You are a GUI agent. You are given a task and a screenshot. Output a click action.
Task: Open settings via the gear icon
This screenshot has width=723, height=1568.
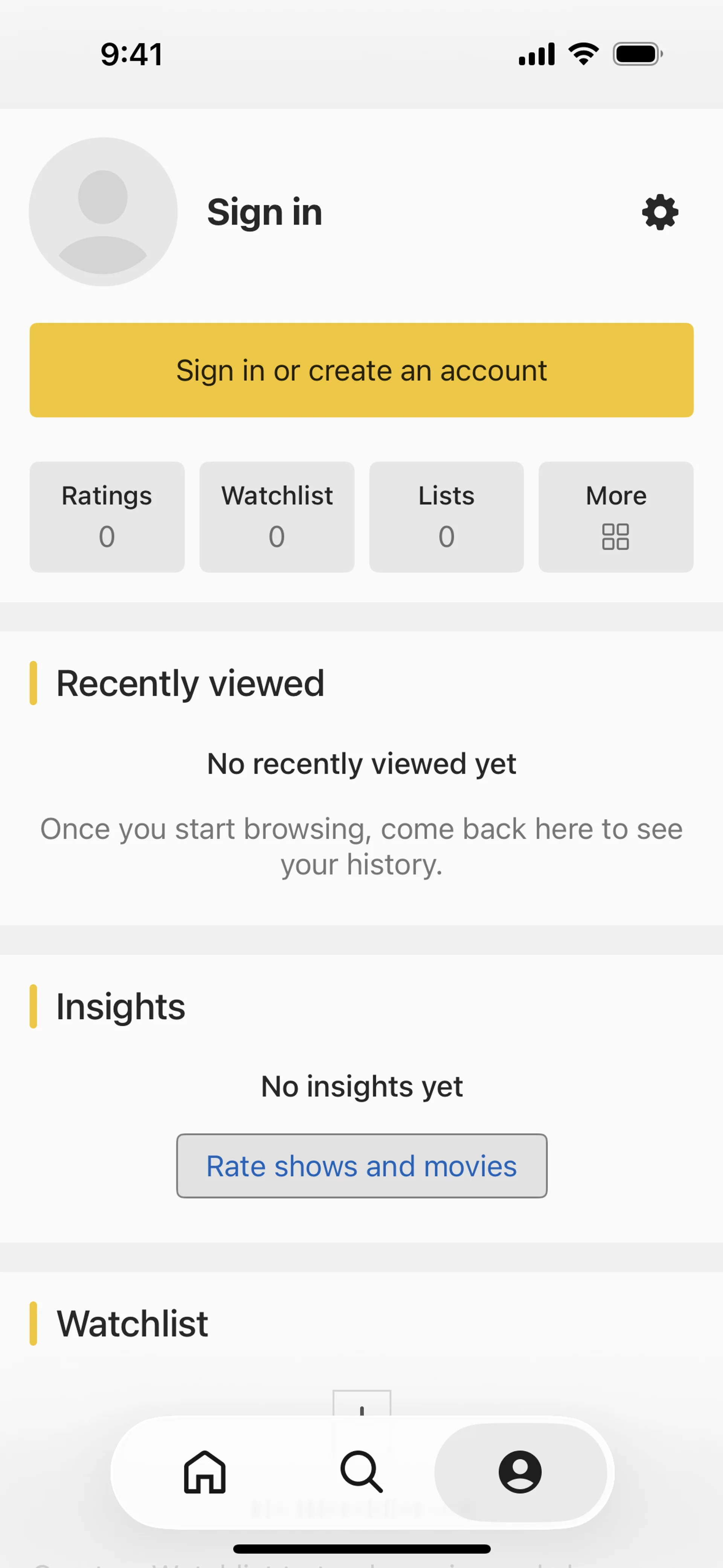660,212
